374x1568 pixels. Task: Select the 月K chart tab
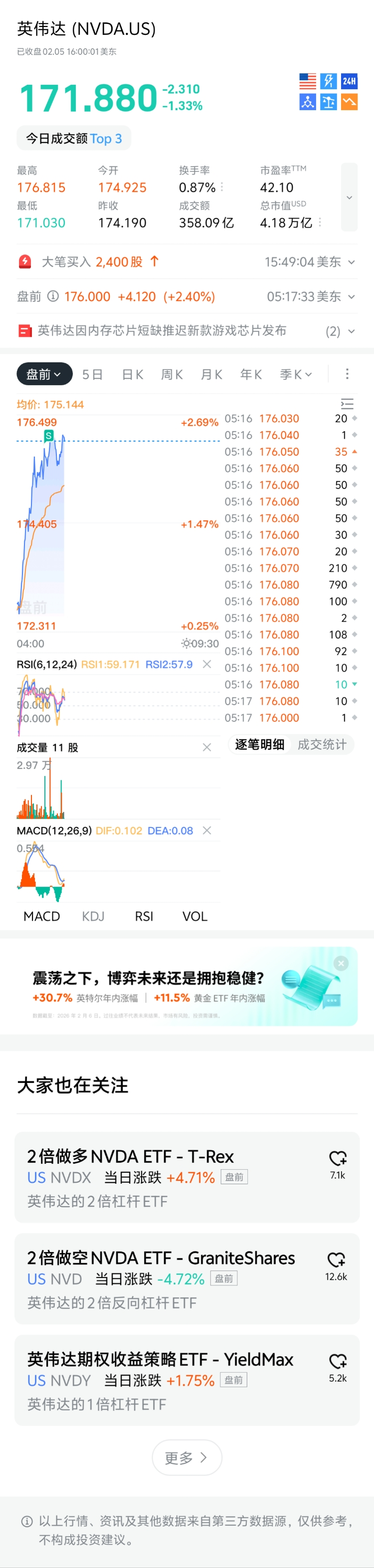point(211,374)
